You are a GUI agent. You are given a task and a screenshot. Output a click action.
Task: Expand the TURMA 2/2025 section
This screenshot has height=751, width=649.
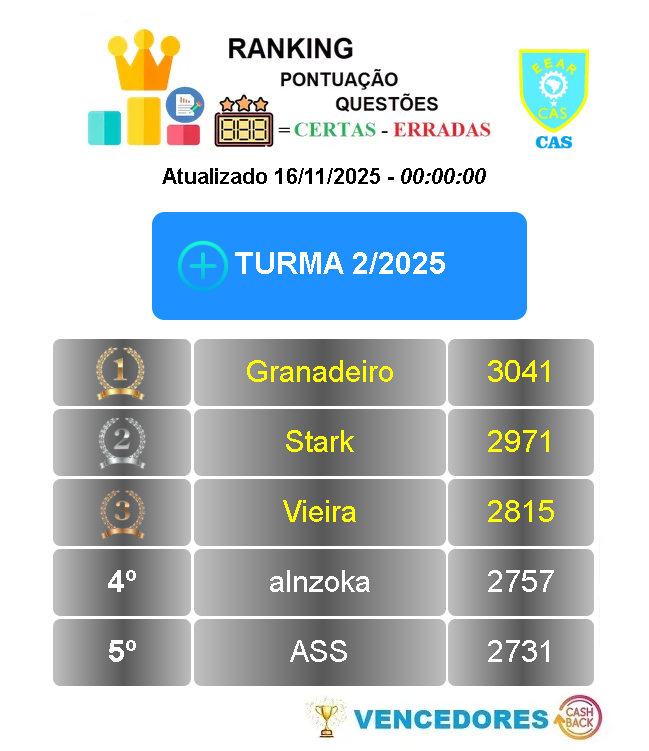tap(203, 266)
